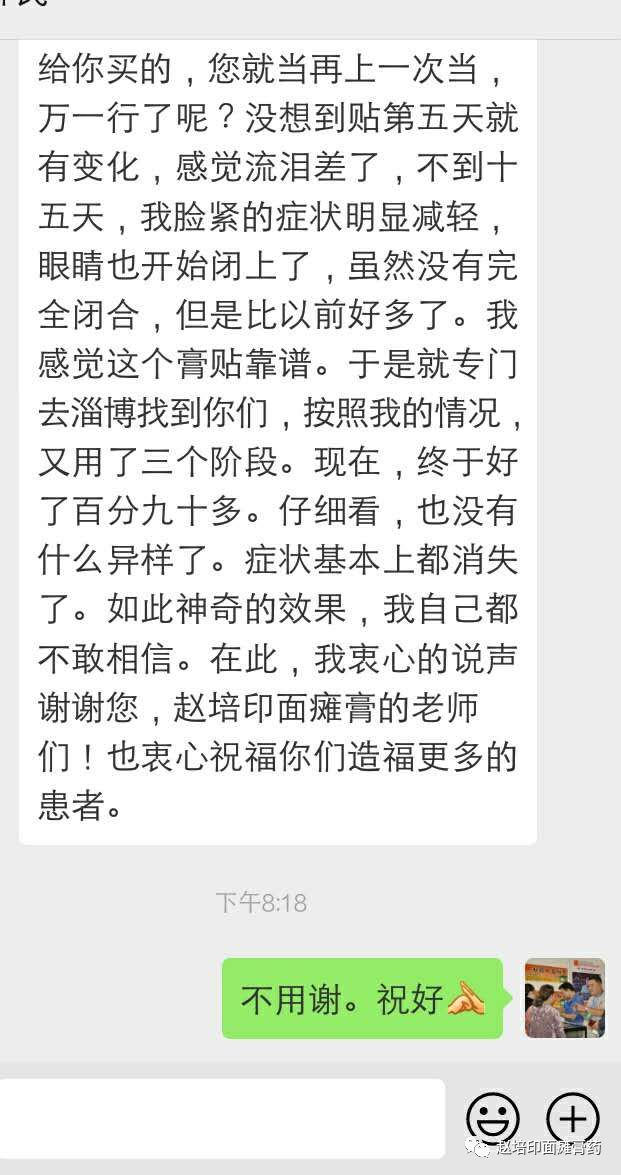Open the emoji sticker panel
This screenshot has height=1175, width=621.
(493, 1118)
